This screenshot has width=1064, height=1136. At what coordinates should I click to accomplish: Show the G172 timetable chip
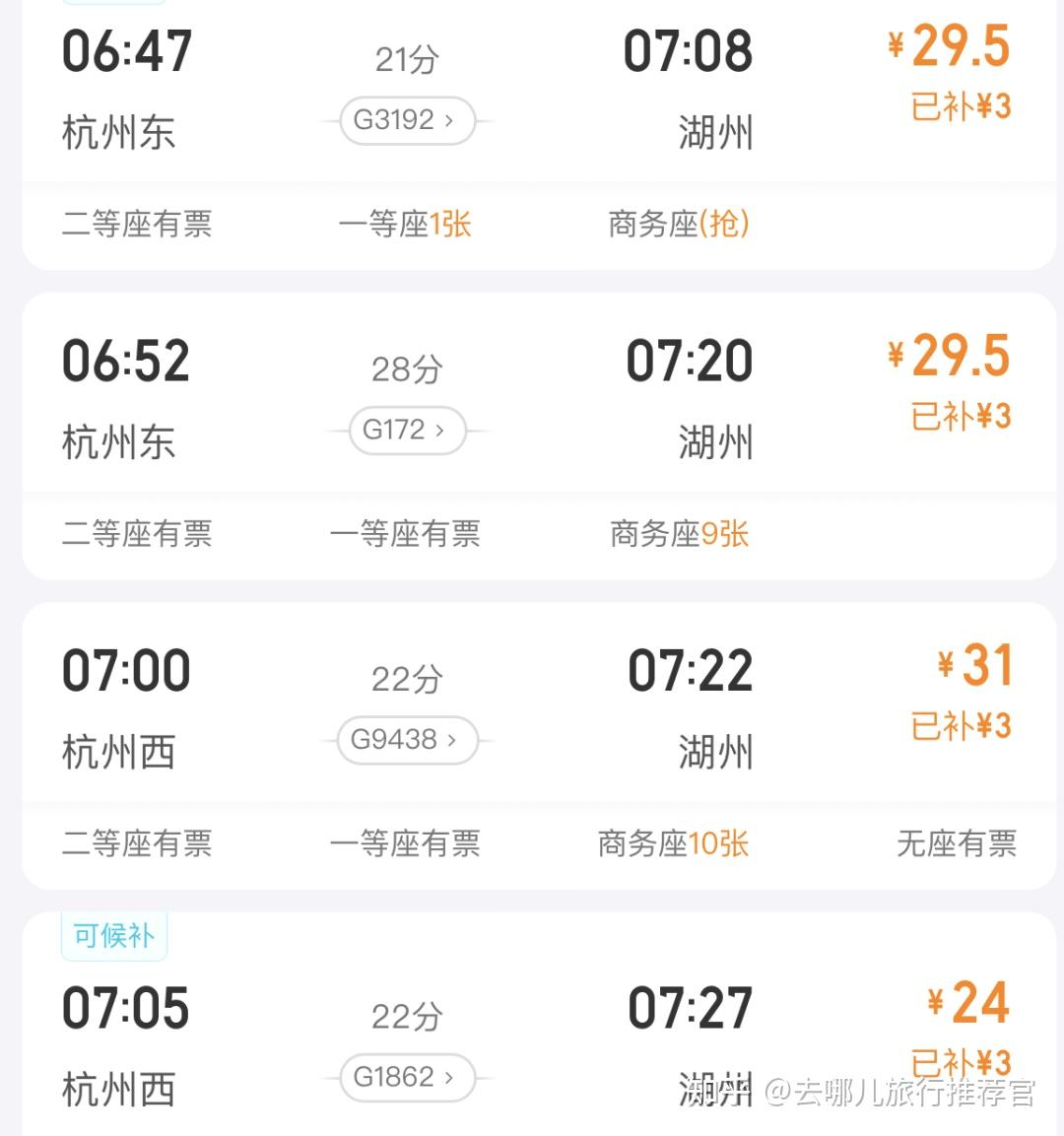coord(405,431)
